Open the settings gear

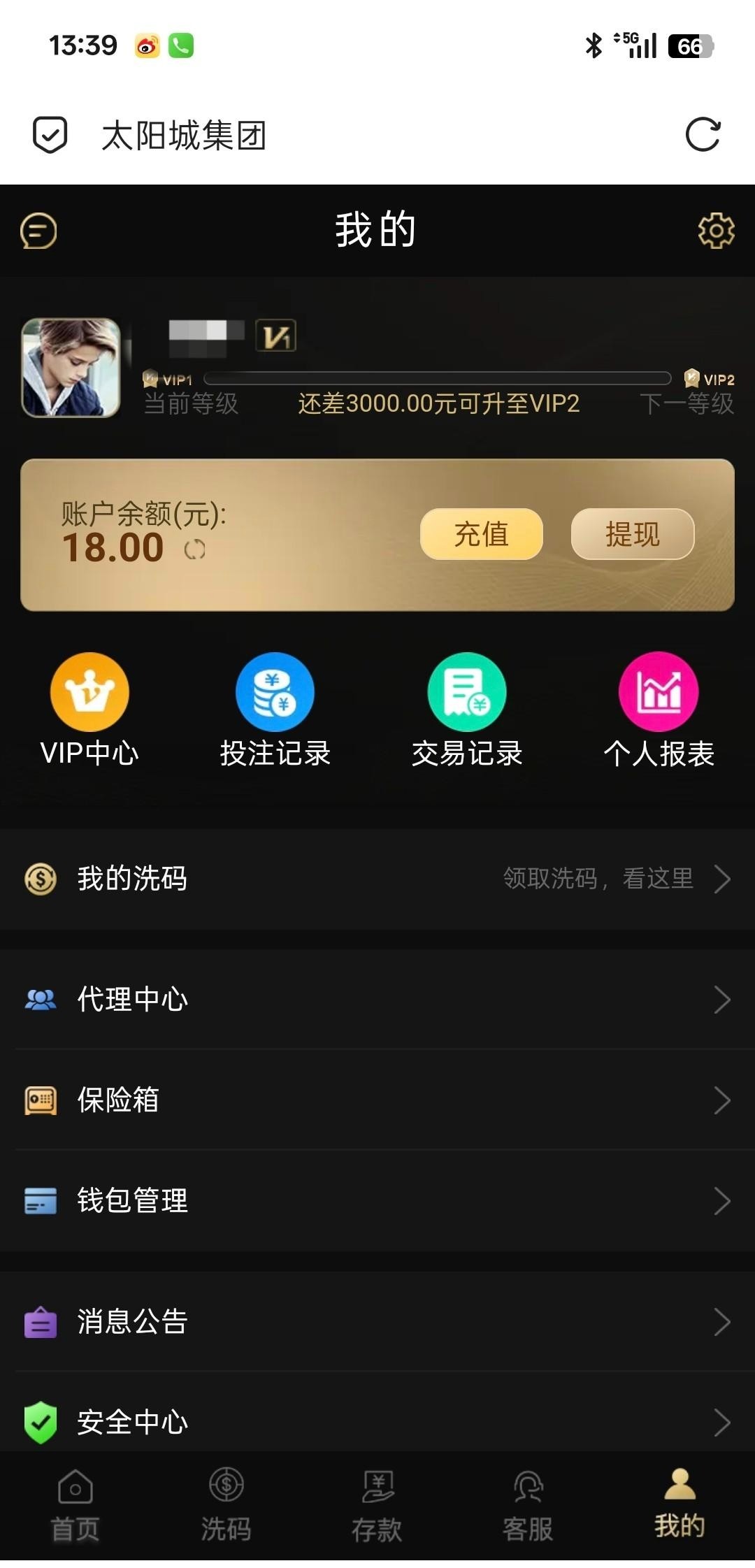(716, 231)
